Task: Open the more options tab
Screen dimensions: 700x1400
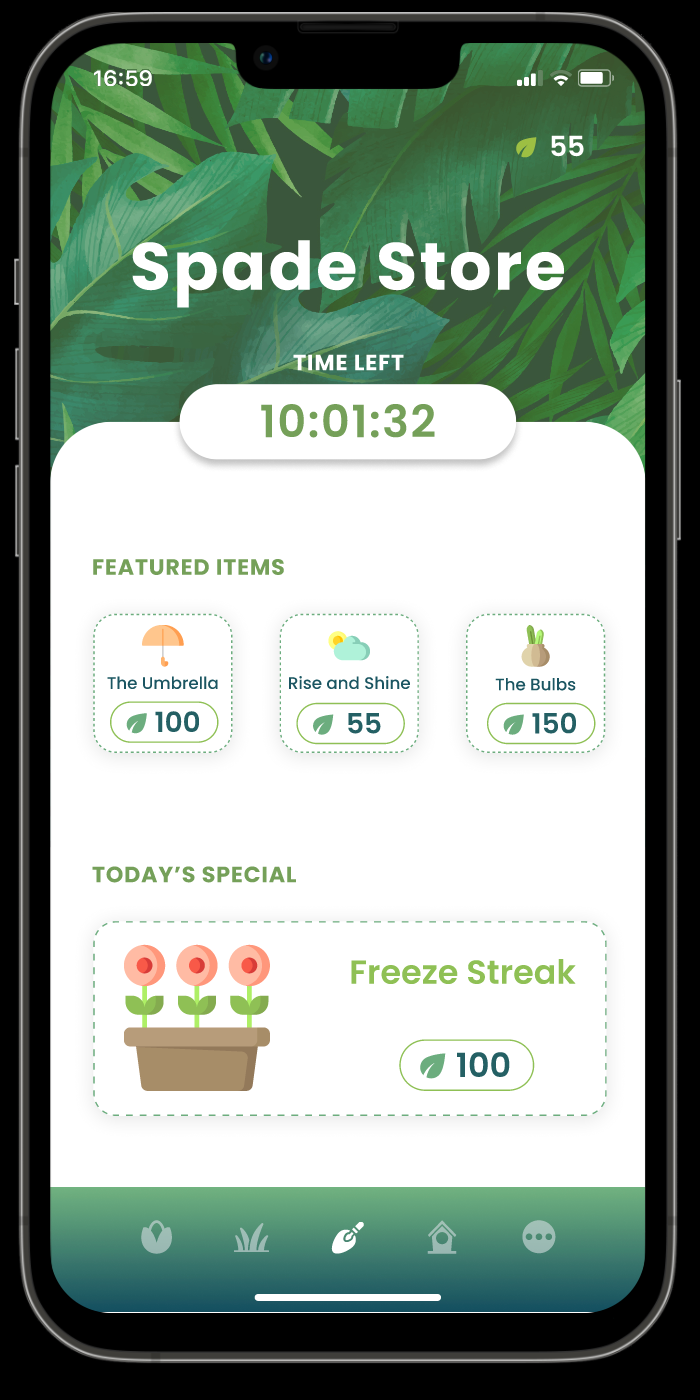Action: [x=538, y=1238]
